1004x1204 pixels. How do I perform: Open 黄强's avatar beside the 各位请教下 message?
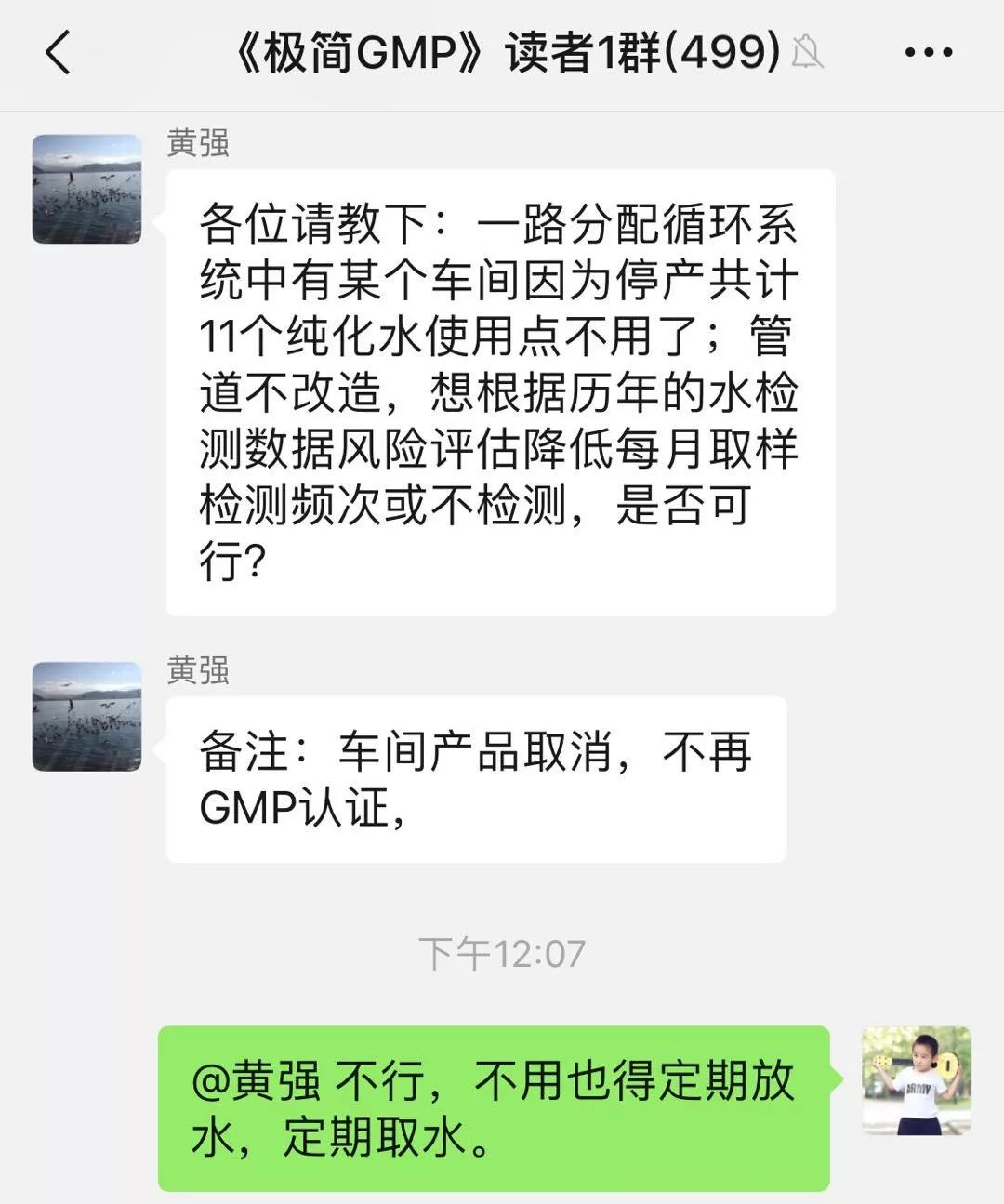click(87, 190)
